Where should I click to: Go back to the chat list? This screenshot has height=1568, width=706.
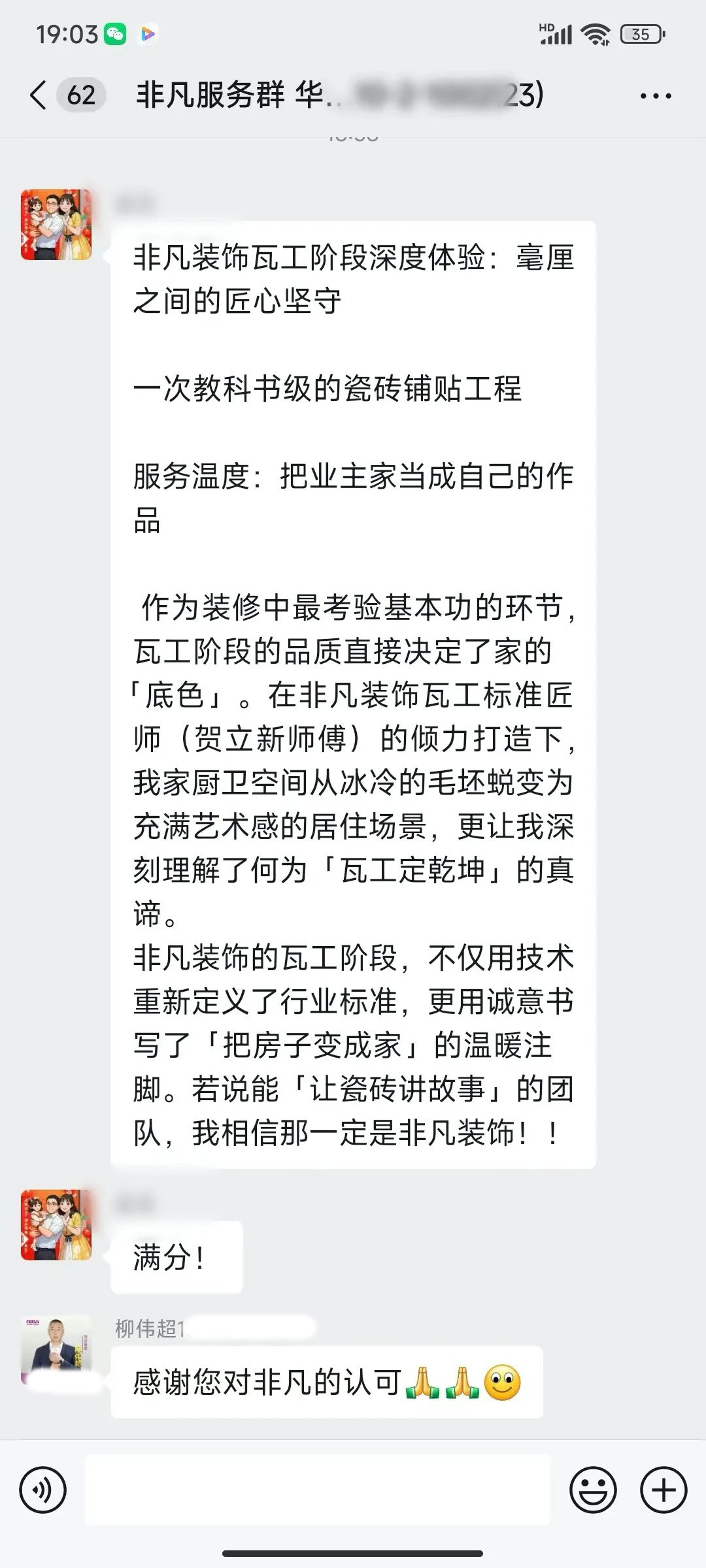39,95
